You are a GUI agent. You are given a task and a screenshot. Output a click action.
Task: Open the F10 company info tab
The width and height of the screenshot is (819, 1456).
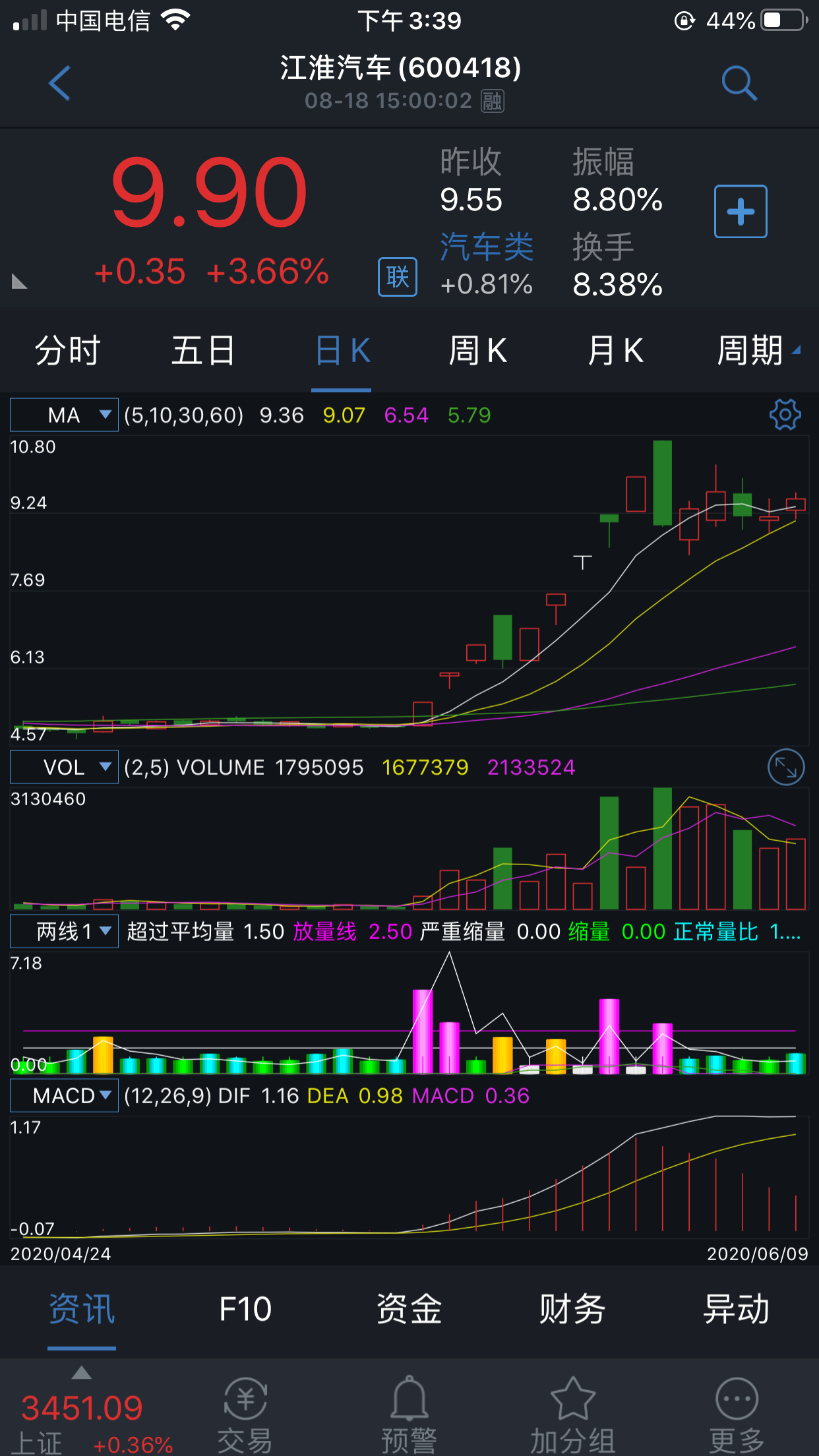245,1309
